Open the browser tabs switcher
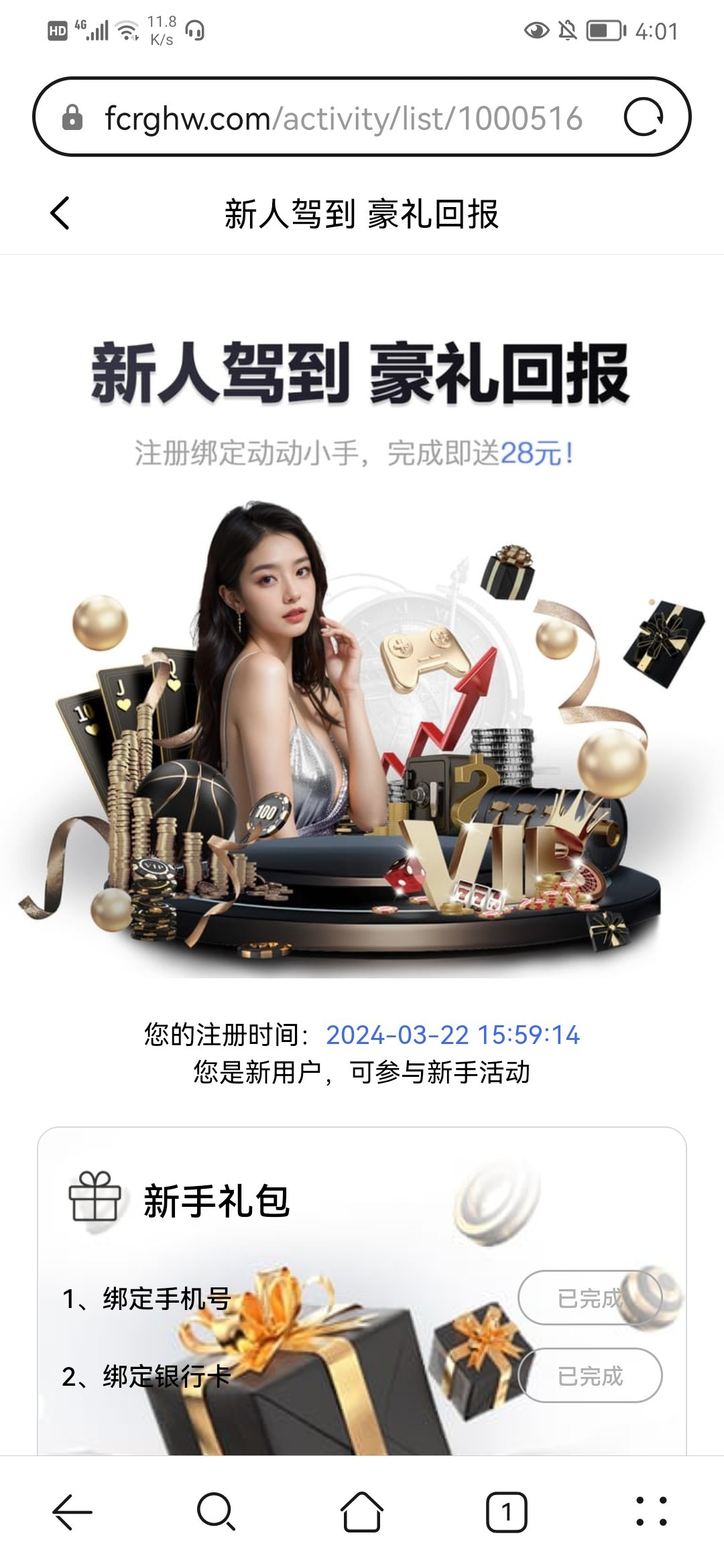This screenshot has width=724, height=1568. [x=506, y=1512]
